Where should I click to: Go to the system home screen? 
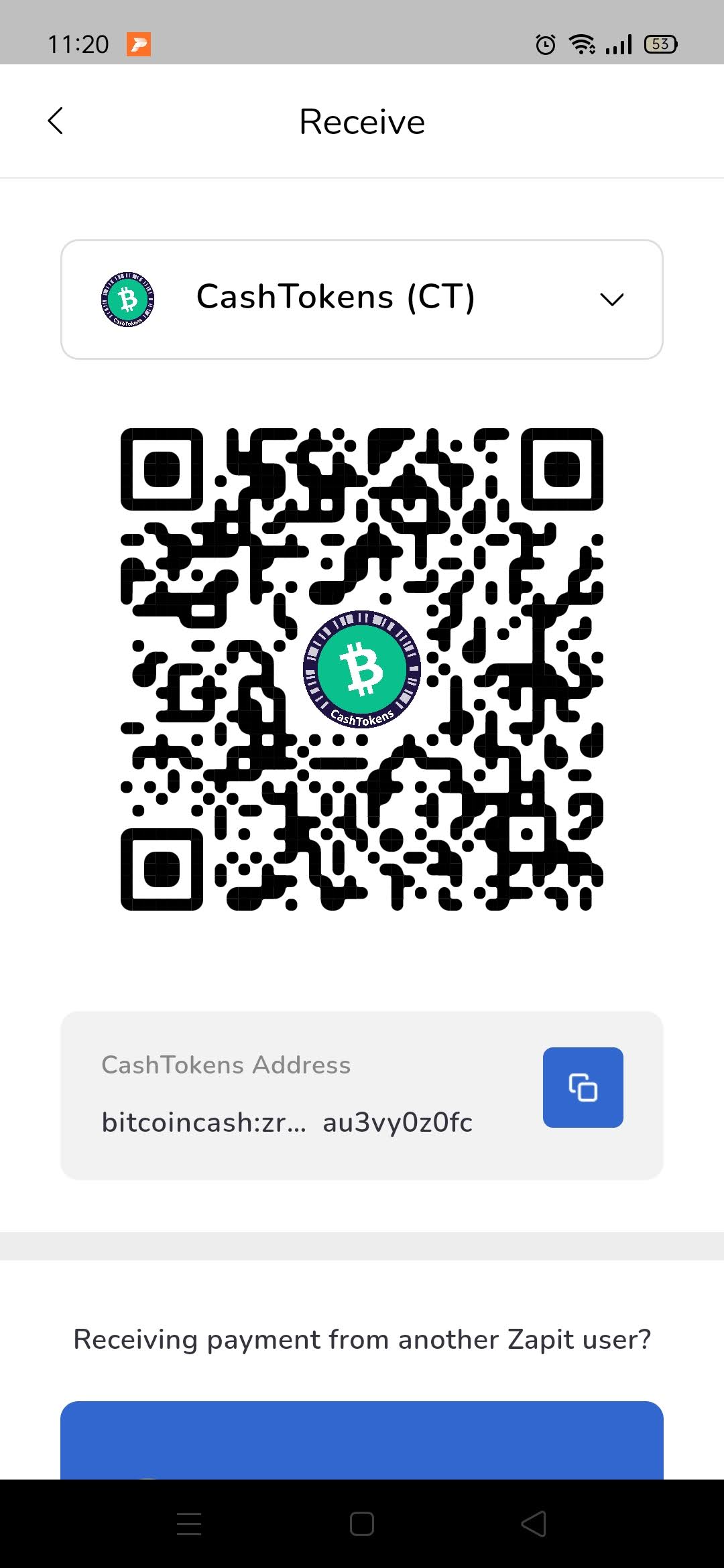pos(362,1524)
